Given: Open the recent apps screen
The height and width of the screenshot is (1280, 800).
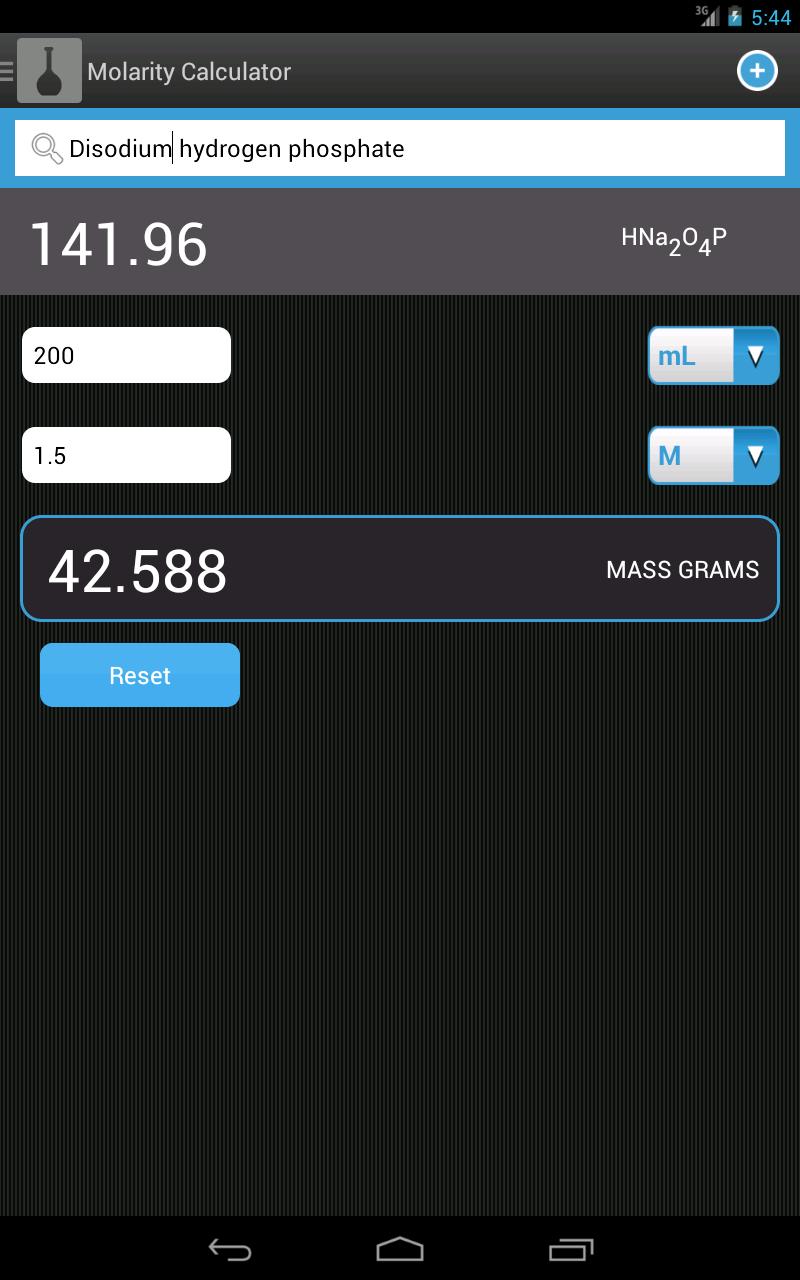Looking at the screenshot, I should pos(571,1249).
